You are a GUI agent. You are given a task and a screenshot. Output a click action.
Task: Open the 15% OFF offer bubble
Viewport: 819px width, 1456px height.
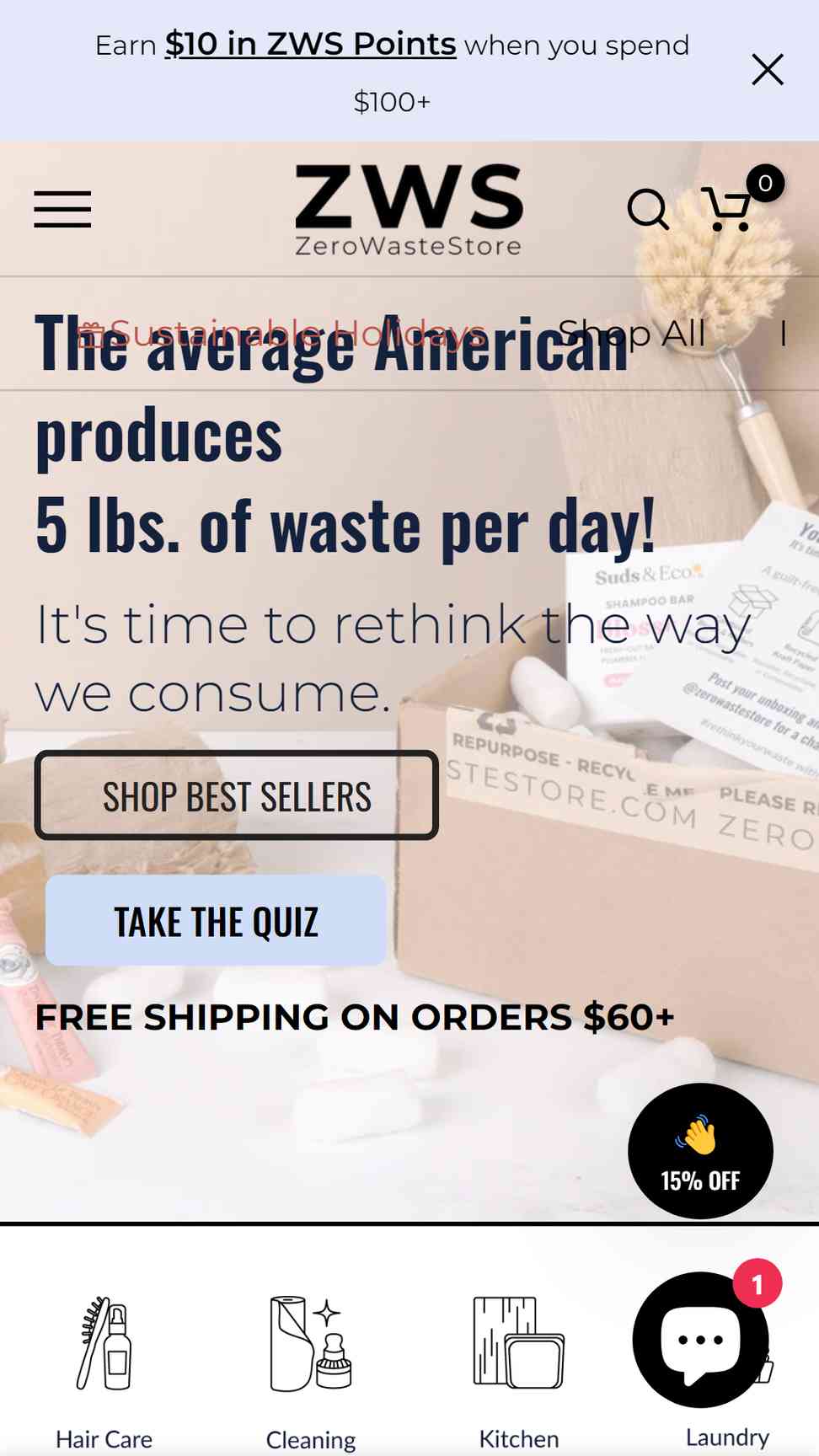700,1151
